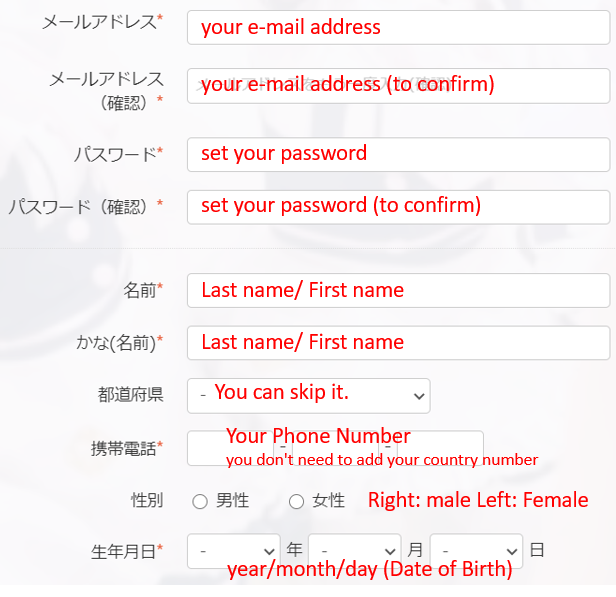Open the 都道府県 prefecture dropdown
The width and height of the screenshot is (616, 597).
point(308,395)
